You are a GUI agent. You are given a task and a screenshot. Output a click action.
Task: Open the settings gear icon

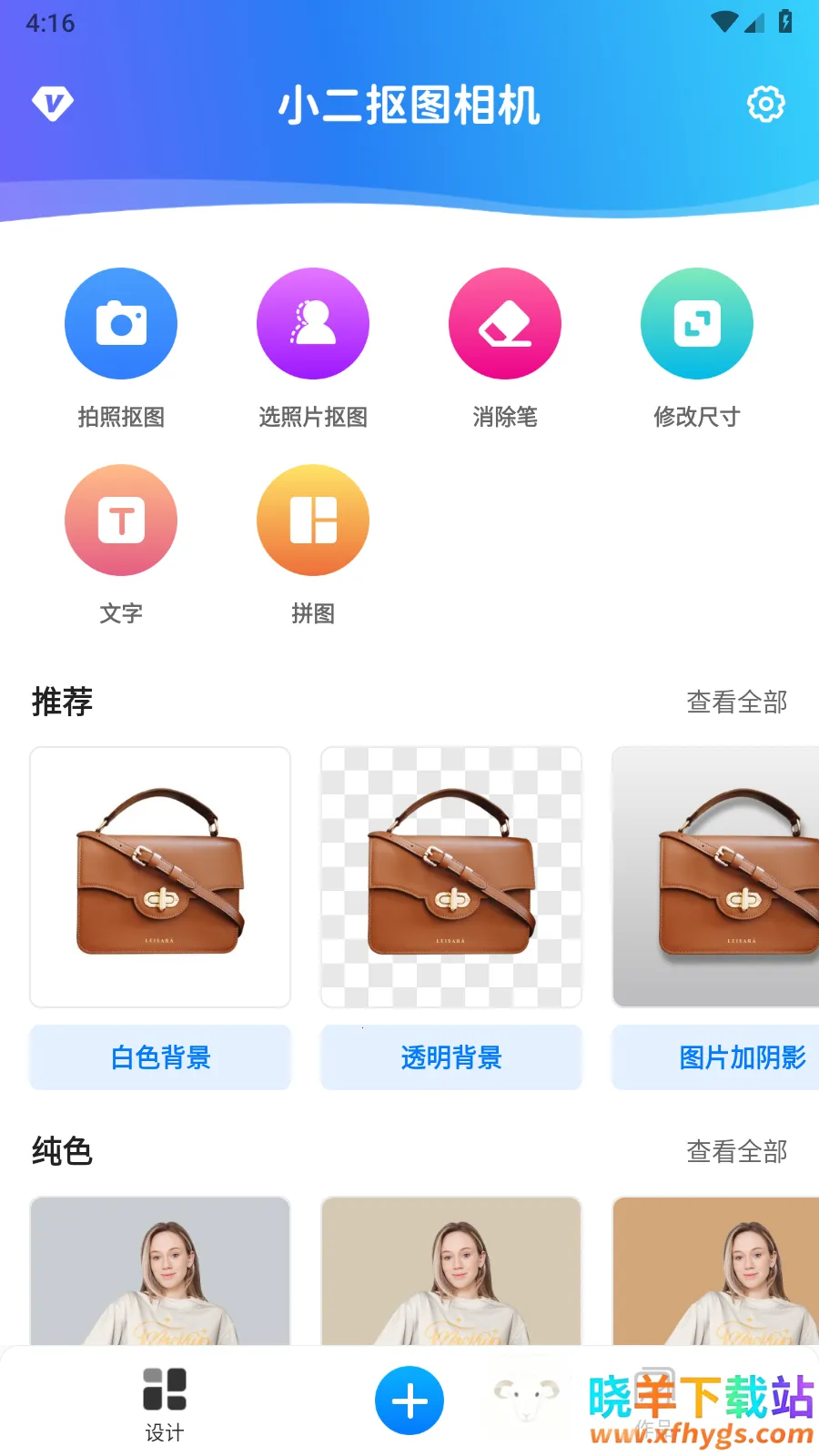(765, 105)
